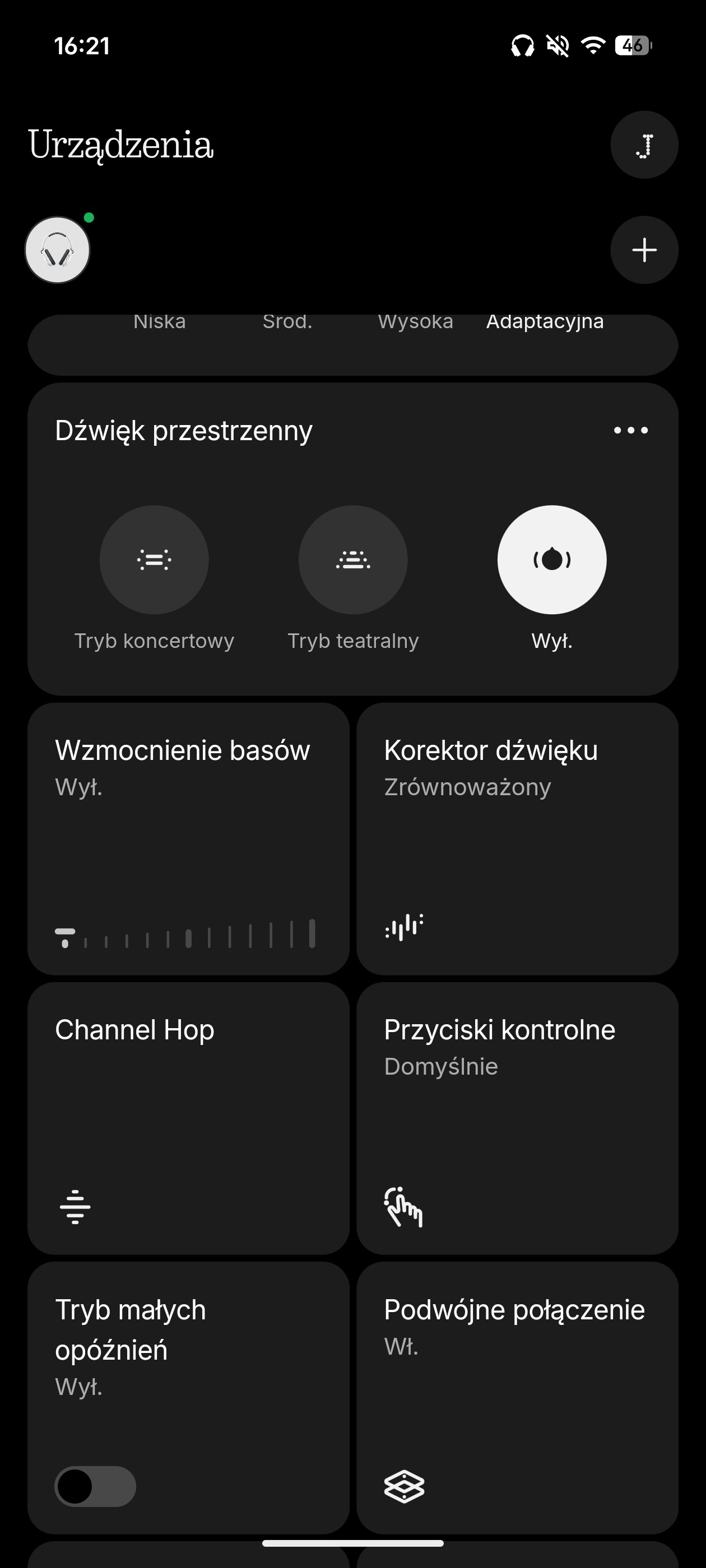Open the profile icon in the header
Viewport: 706px width, 1568px height.
pos(644,145)
